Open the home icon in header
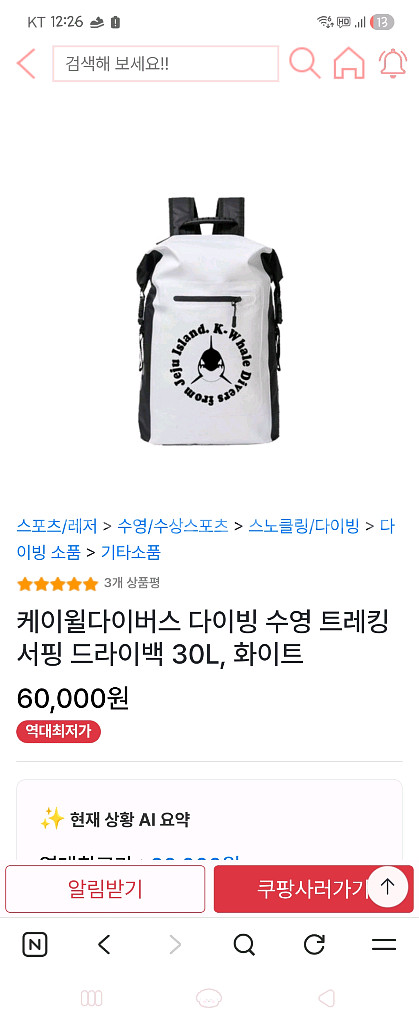The image size is (419, 1024). tap(349, 63)
